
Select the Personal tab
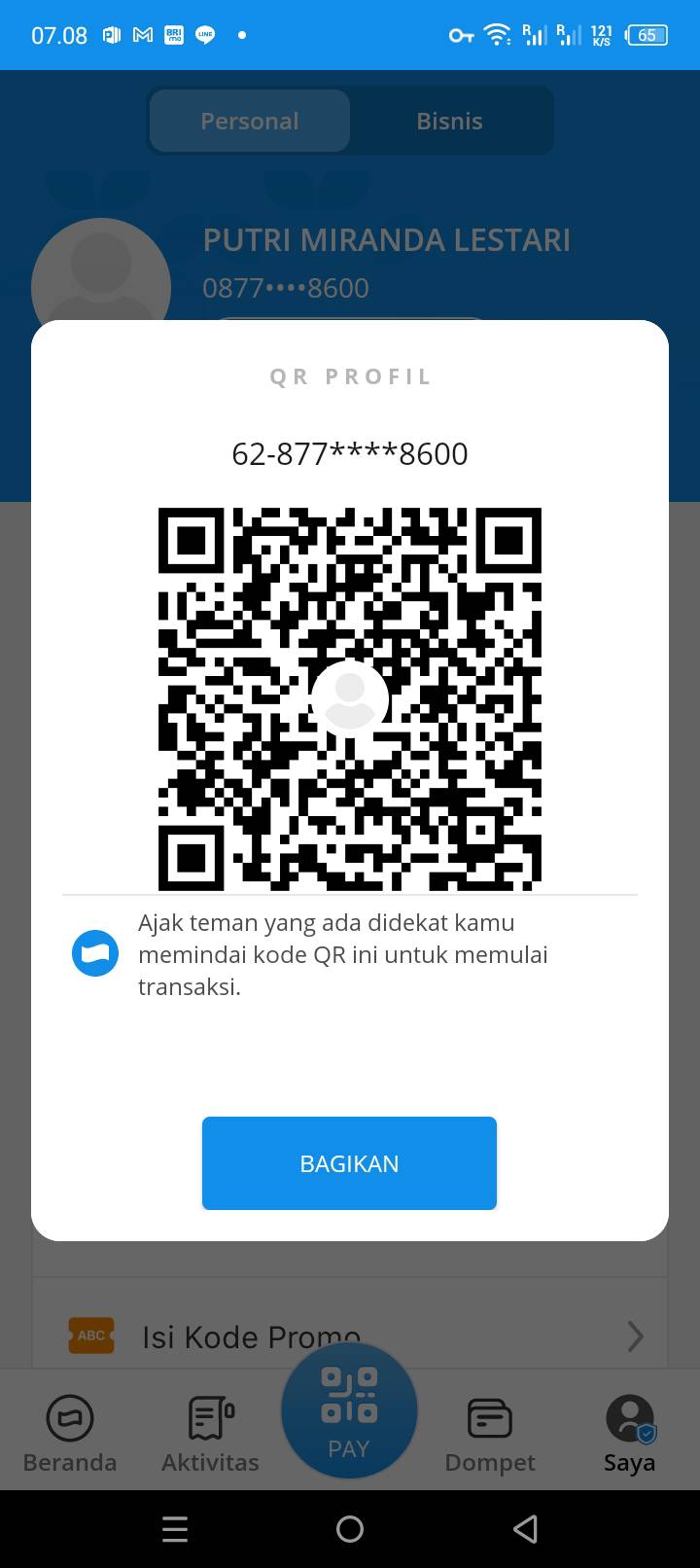tap(250, 122)
